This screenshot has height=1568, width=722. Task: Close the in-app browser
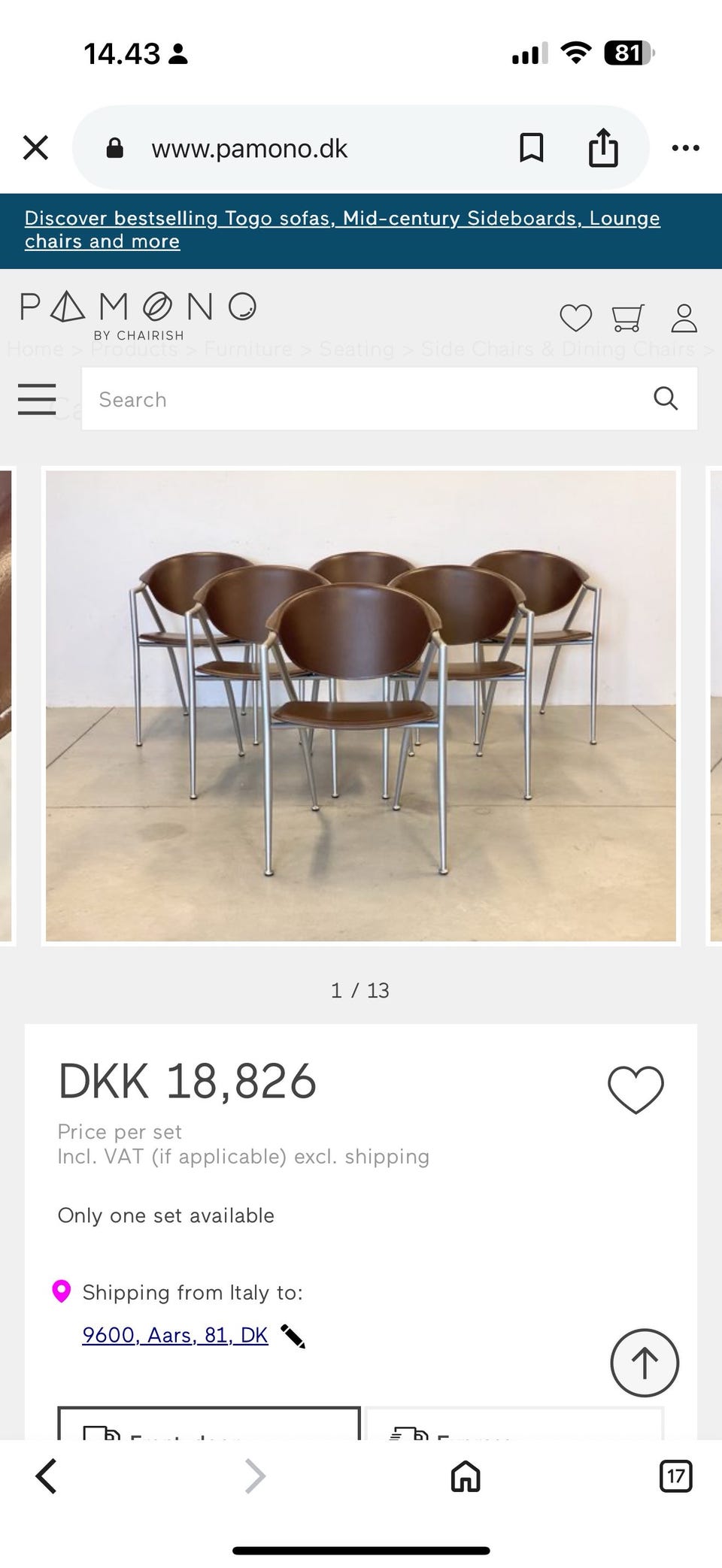click(35, 148)
